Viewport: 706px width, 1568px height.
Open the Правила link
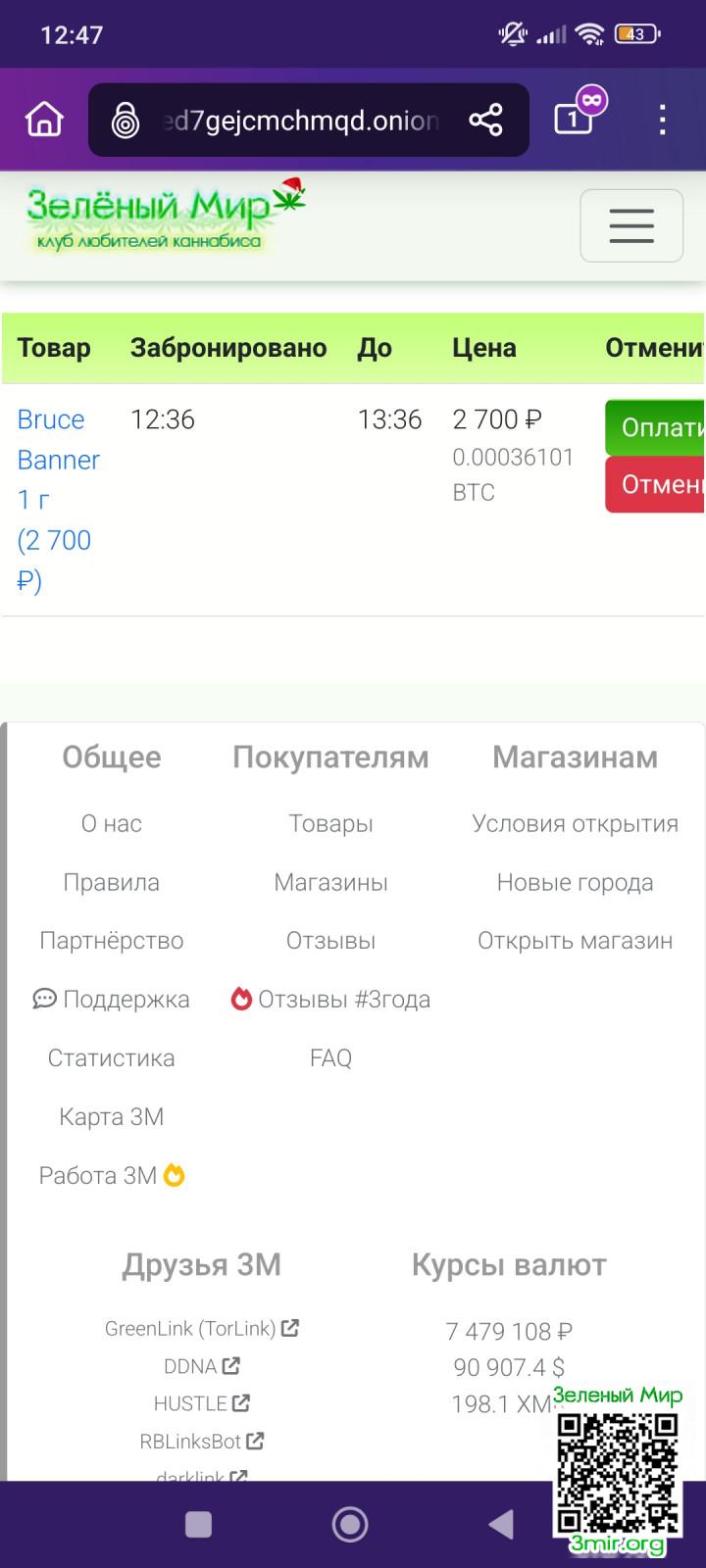click(111, 882)
